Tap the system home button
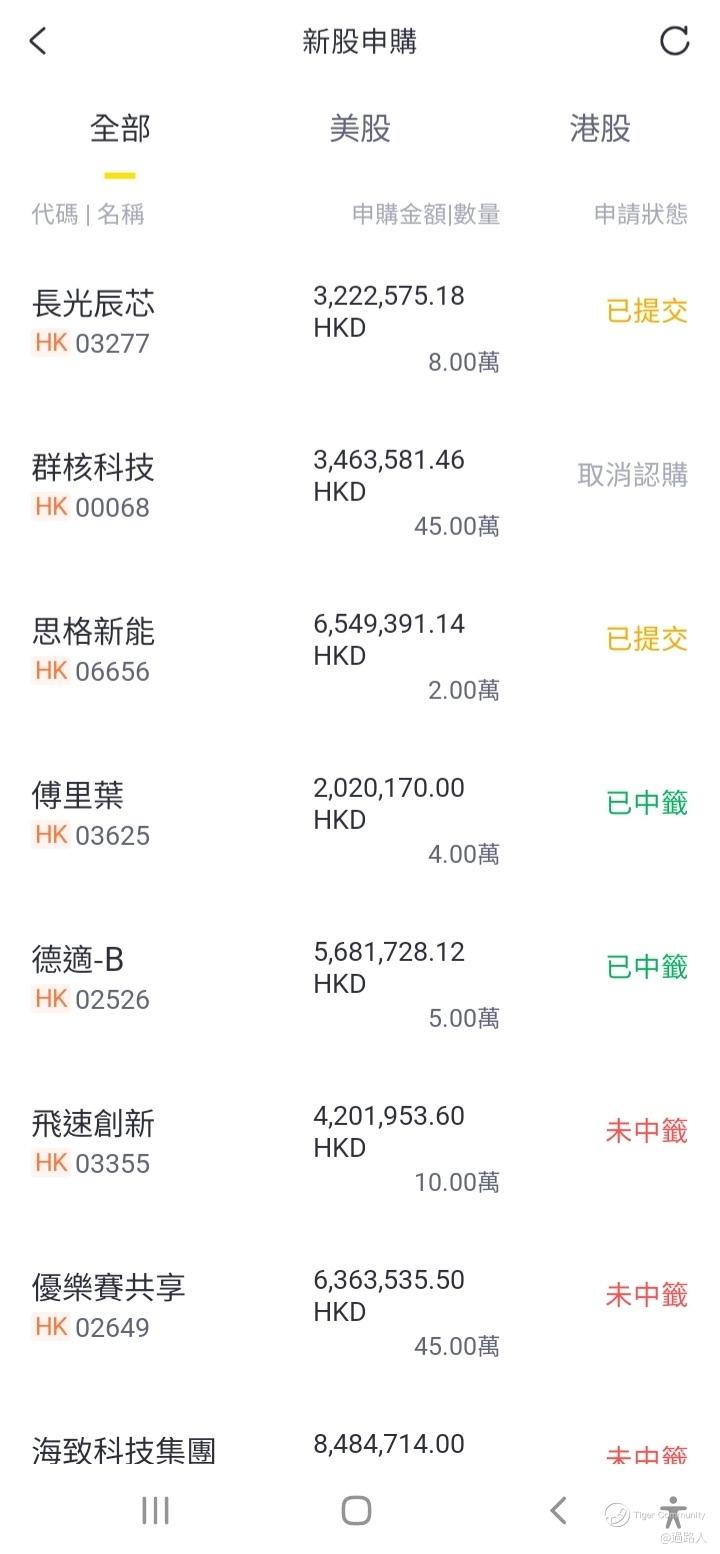The image size is (720, 1554). [x=357, y=1510]
